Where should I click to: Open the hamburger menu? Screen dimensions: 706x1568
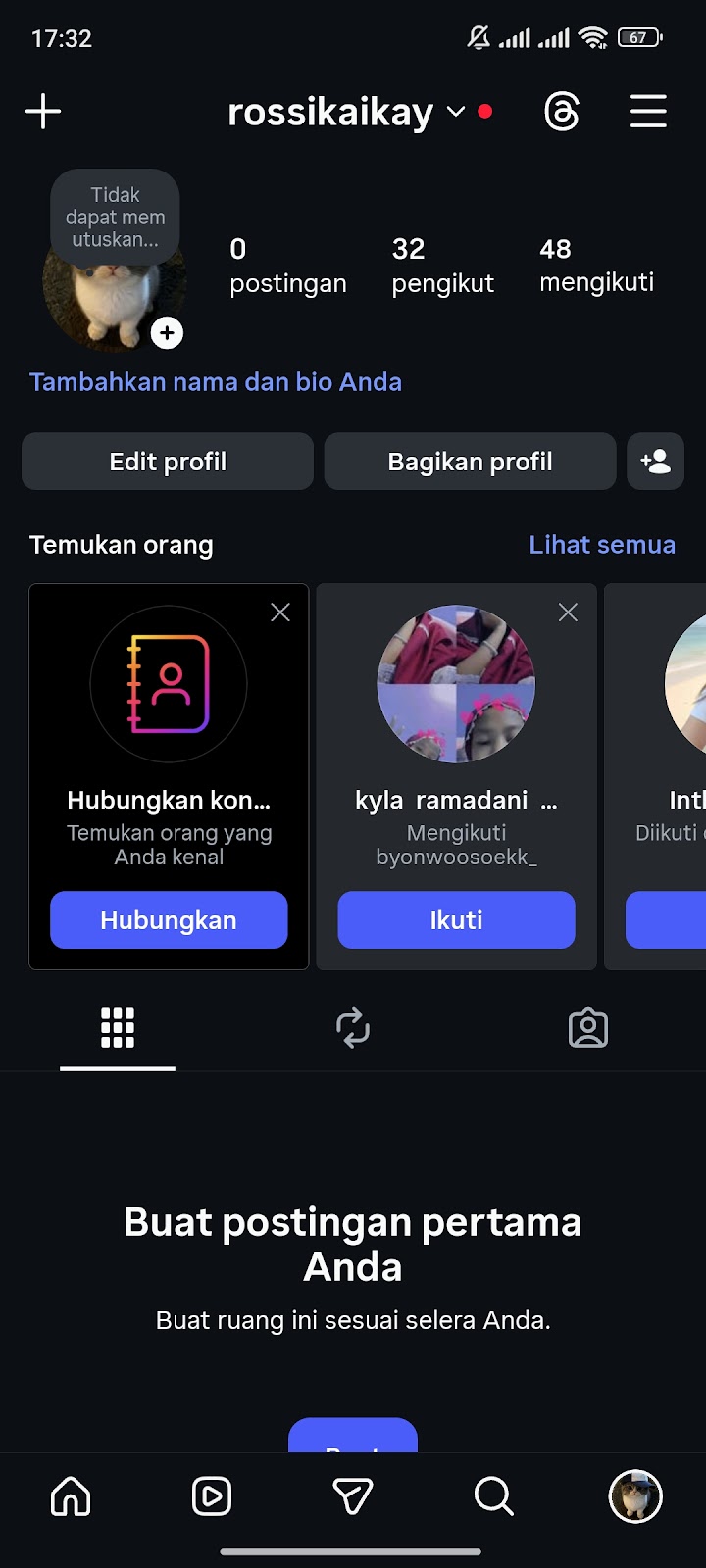(x=648, y=112)
